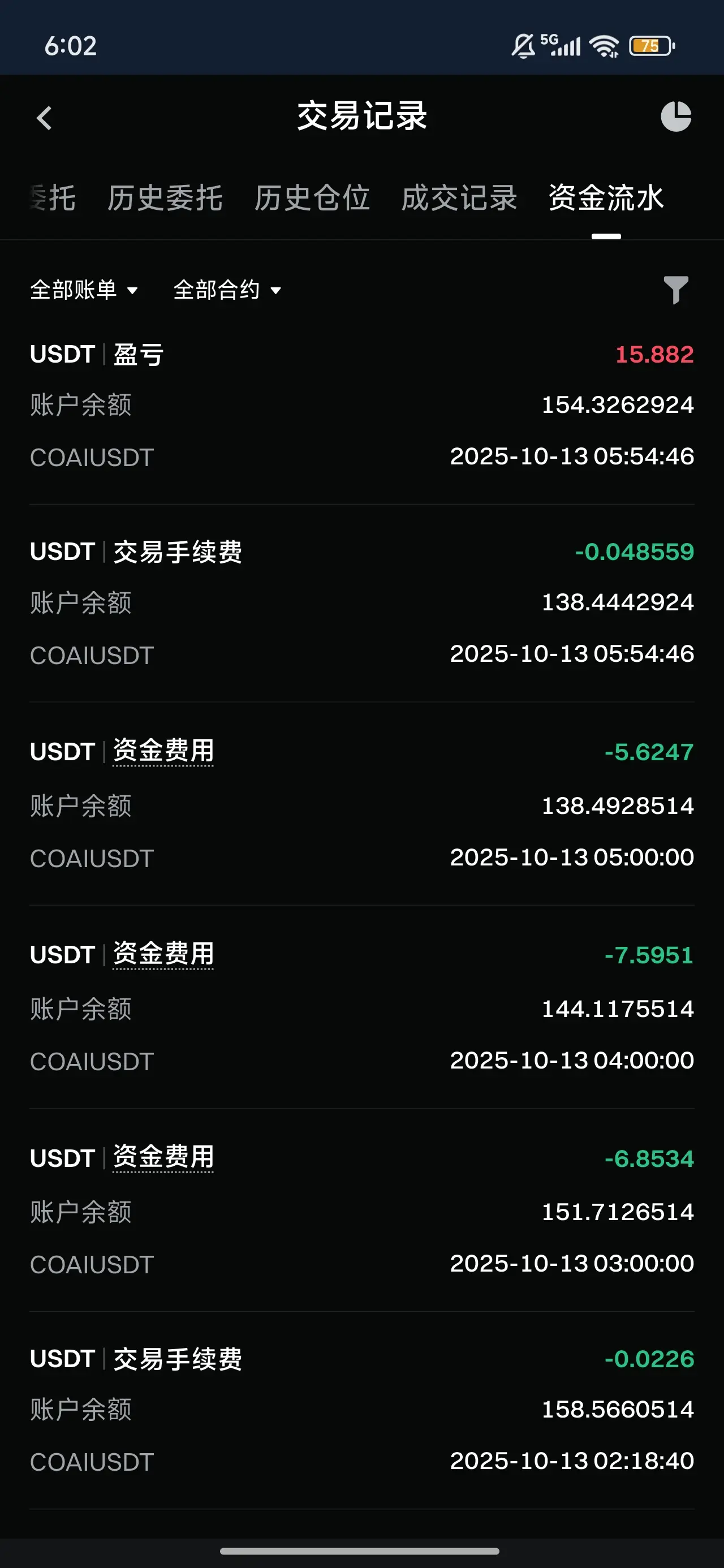Open the funnel filter icon
The image size is (724, 1568).
coord(675,290)
